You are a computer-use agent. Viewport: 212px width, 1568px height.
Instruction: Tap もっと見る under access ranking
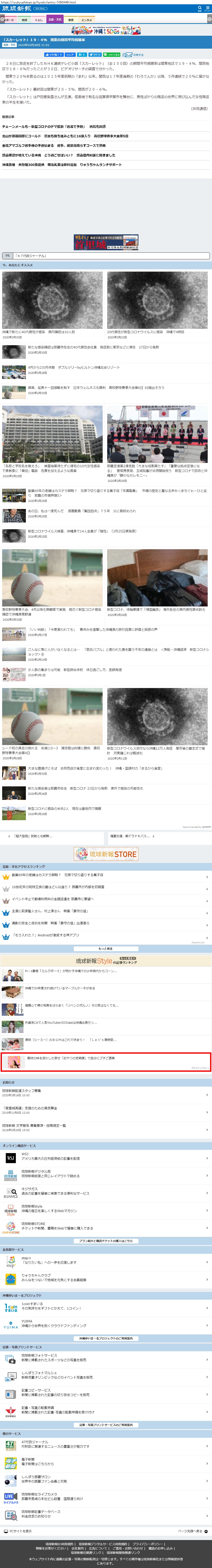[x=106, y=948]
